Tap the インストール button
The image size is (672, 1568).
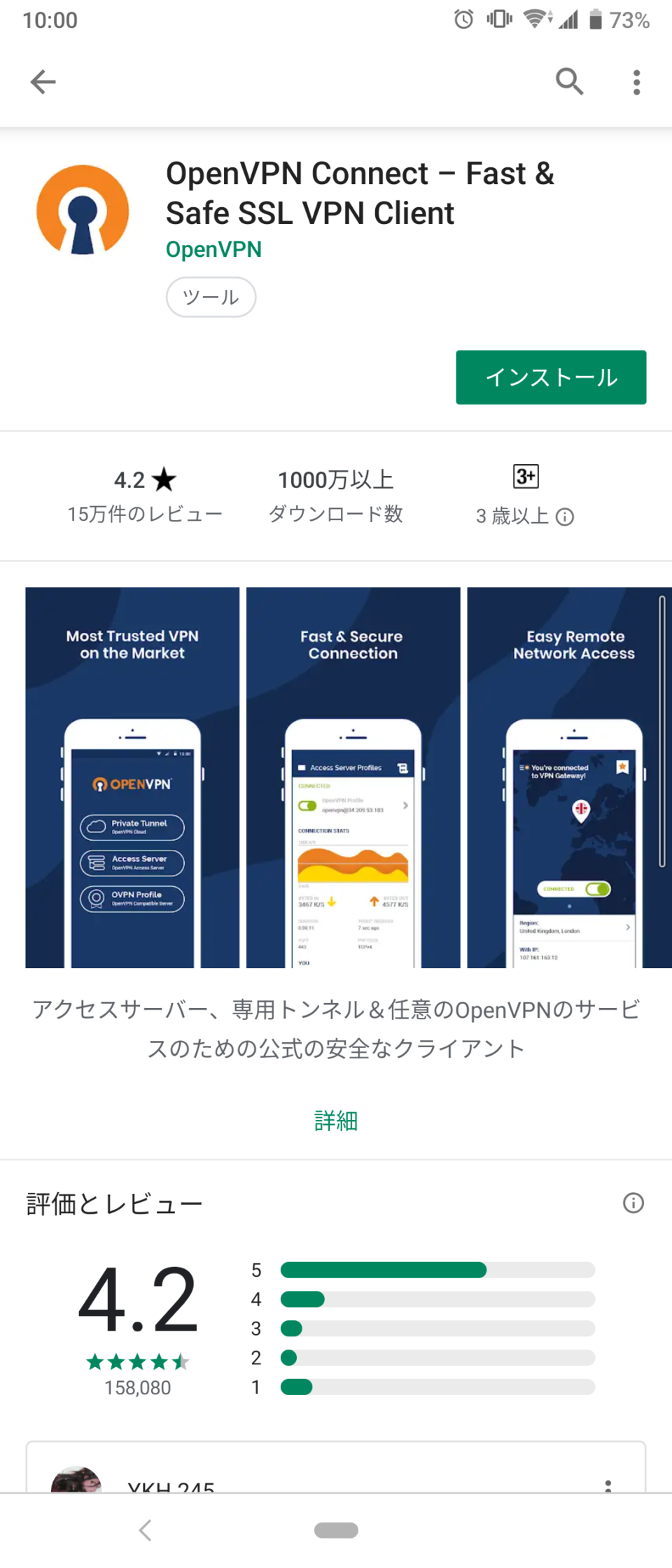coord(551,377)
